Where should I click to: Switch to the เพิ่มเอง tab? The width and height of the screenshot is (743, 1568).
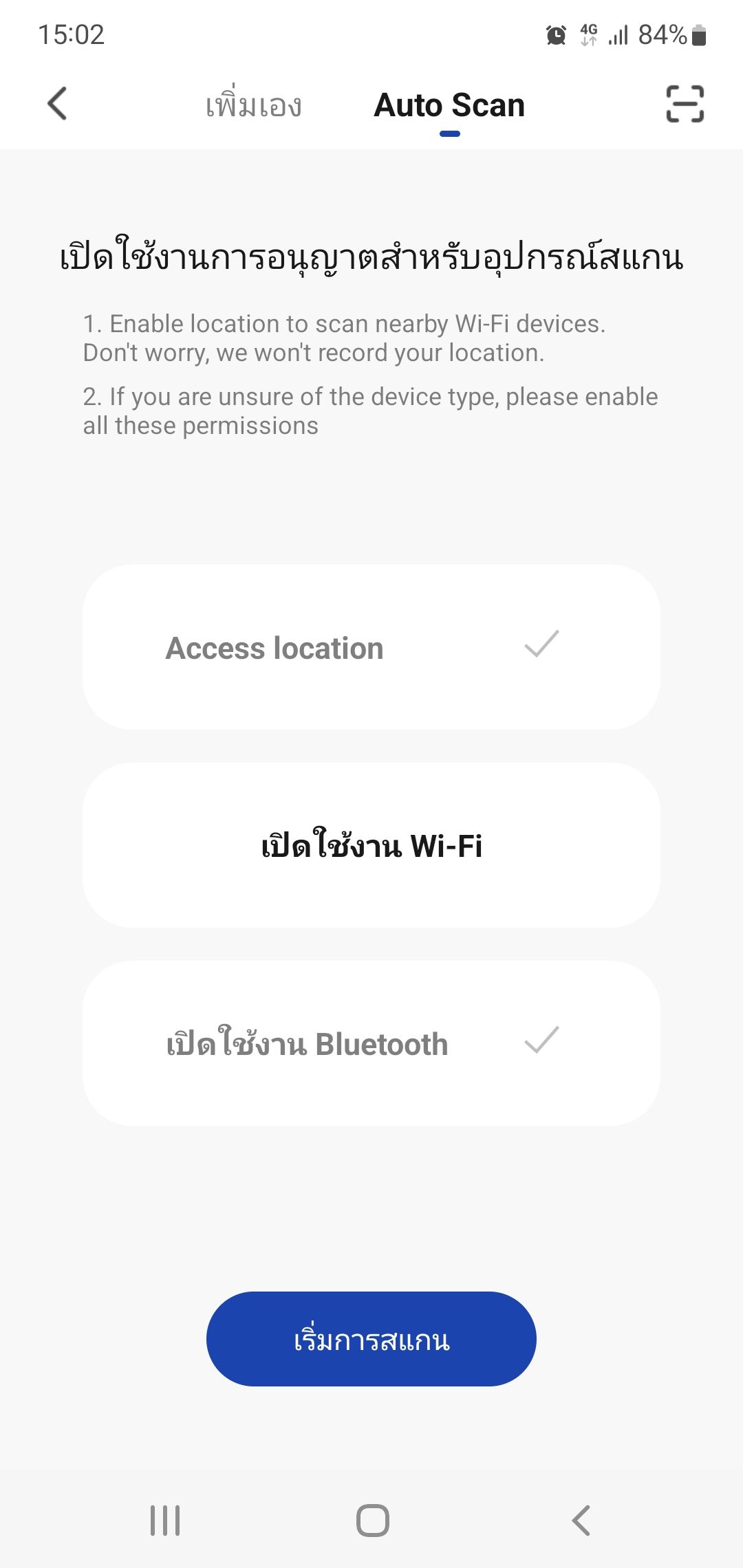coord(254,105)
